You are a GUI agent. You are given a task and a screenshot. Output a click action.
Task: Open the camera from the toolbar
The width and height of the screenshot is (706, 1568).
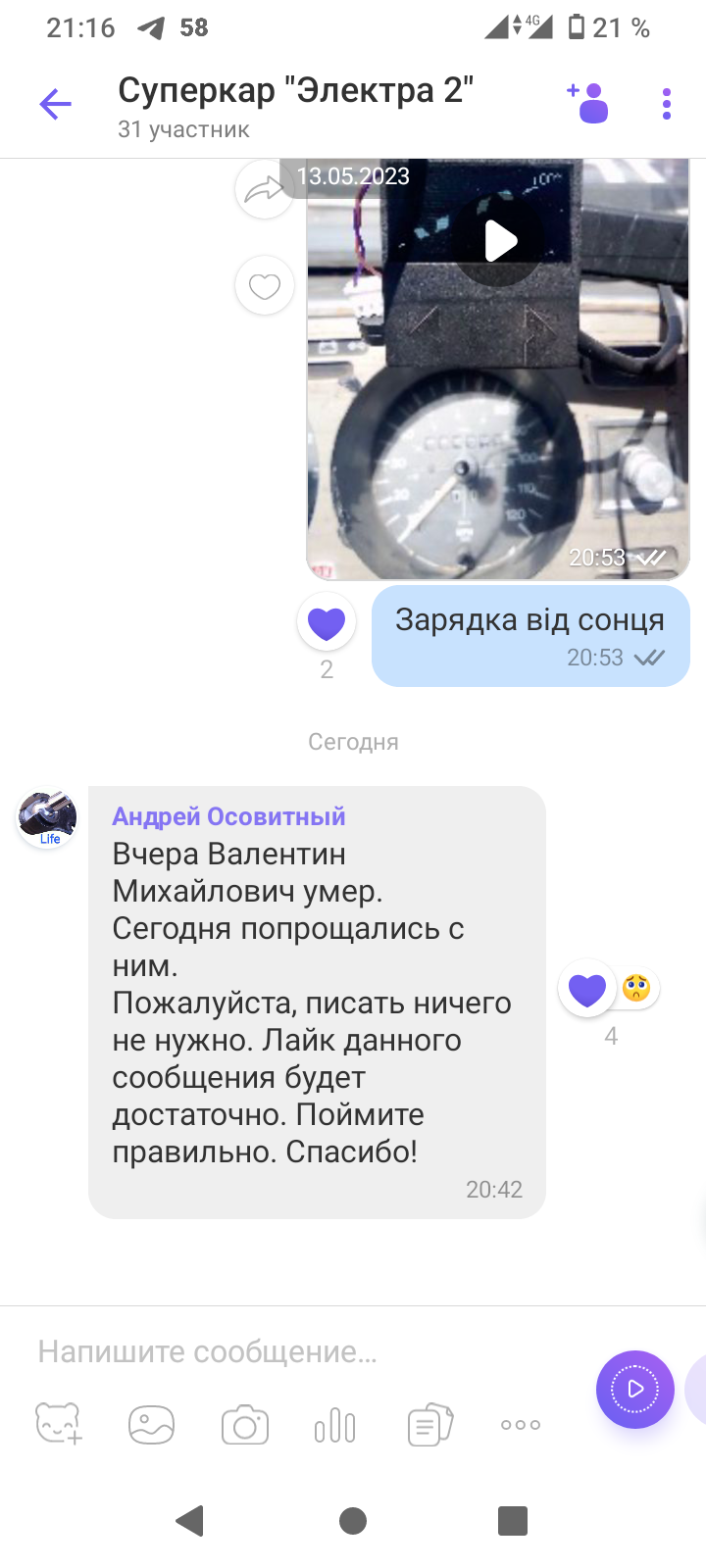click(x=244, y=1425)
